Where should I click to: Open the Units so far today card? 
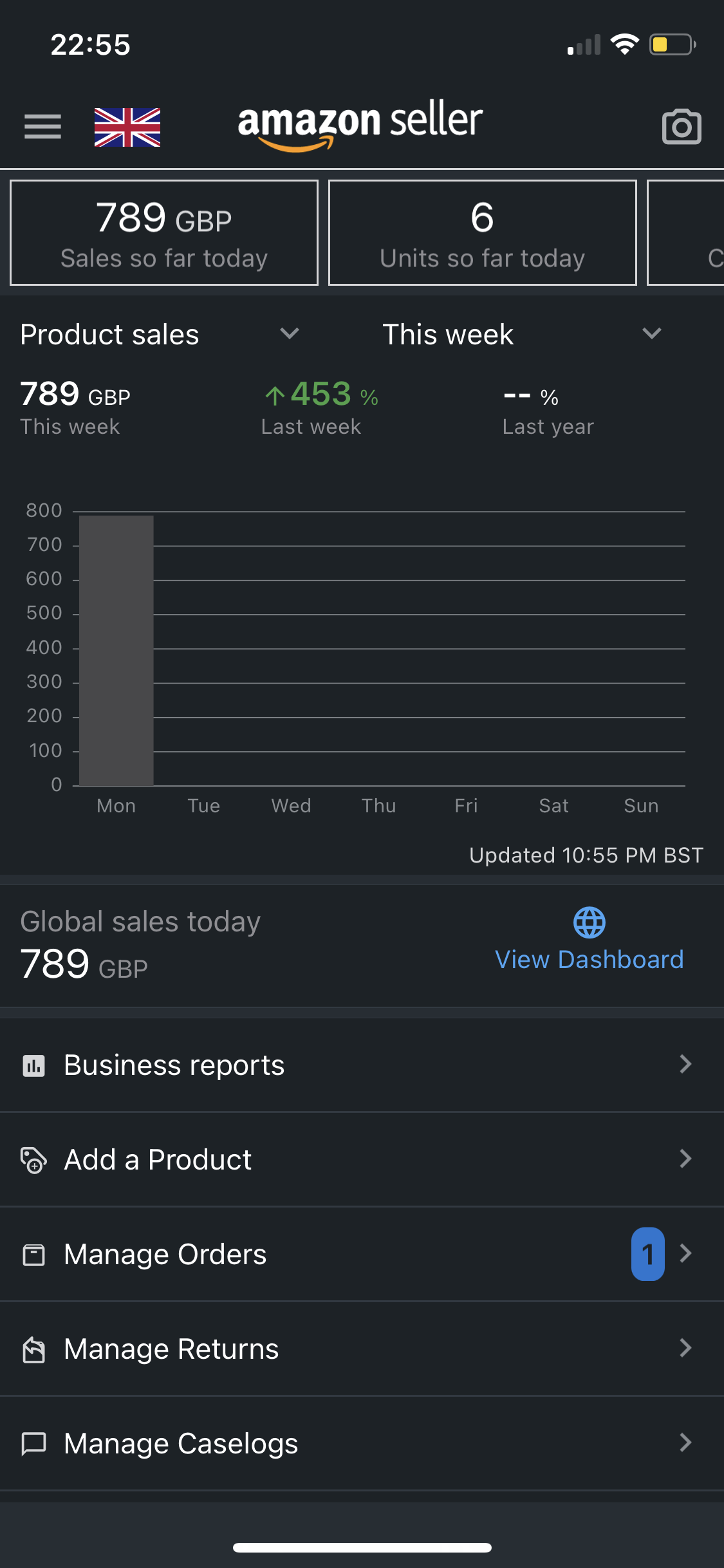pyautogui.click(x=483, y=232)
